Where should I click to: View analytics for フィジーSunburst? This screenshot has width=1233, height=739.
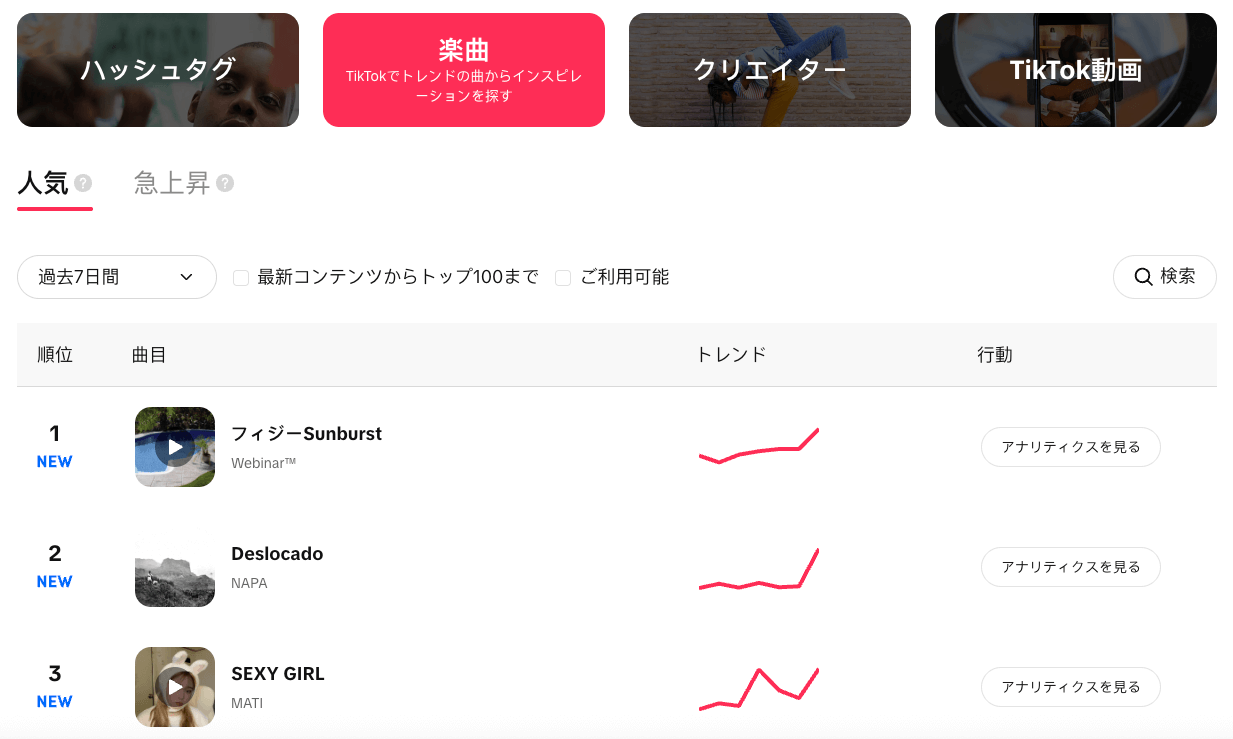(x=1070, y=447)
